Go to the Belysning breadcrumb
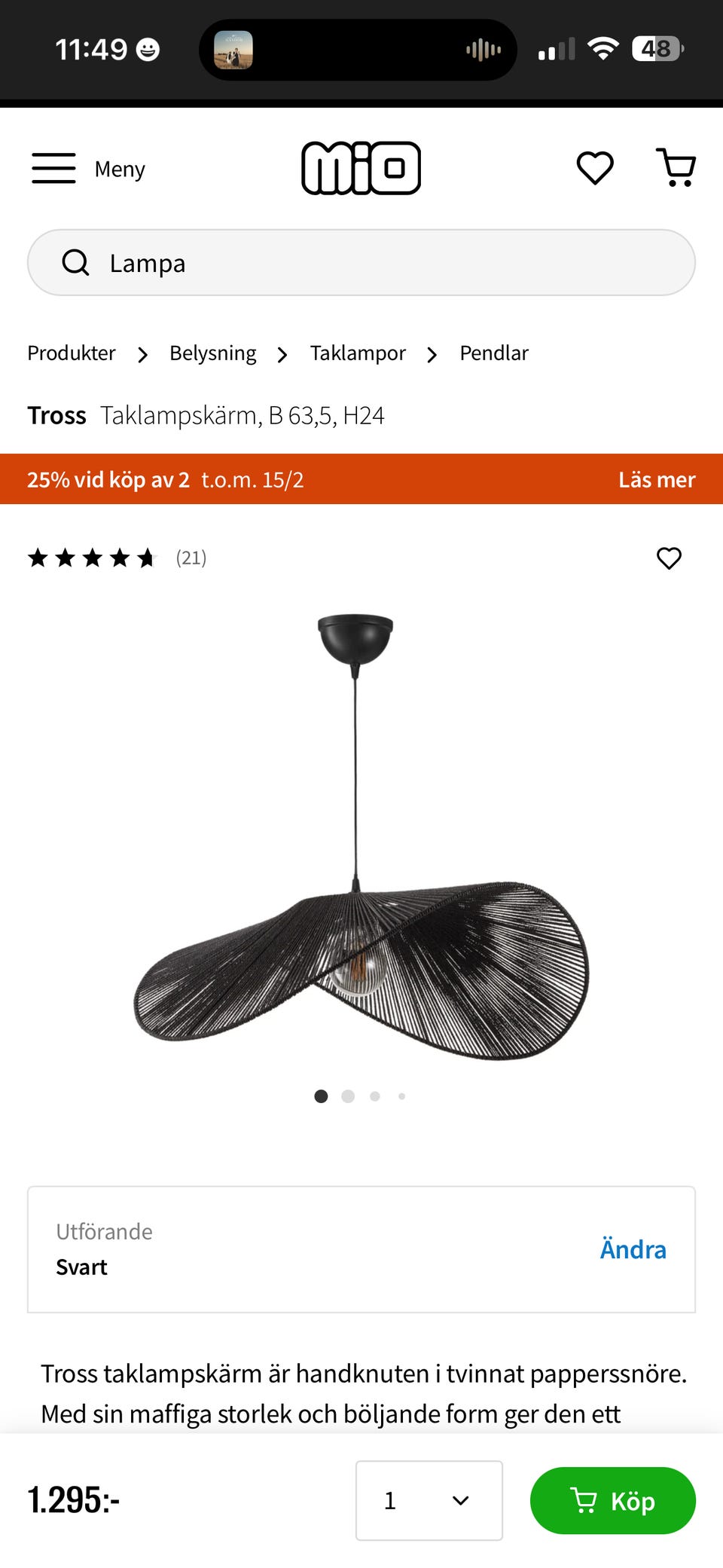 [212, 353]
